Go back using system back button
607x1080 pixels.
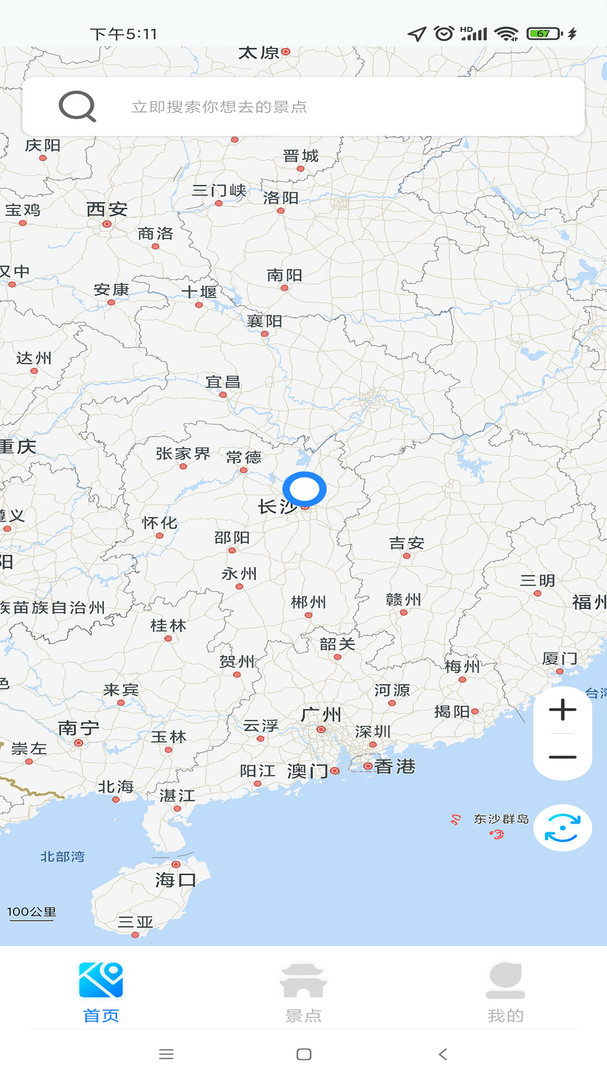tap(443, 1054)
